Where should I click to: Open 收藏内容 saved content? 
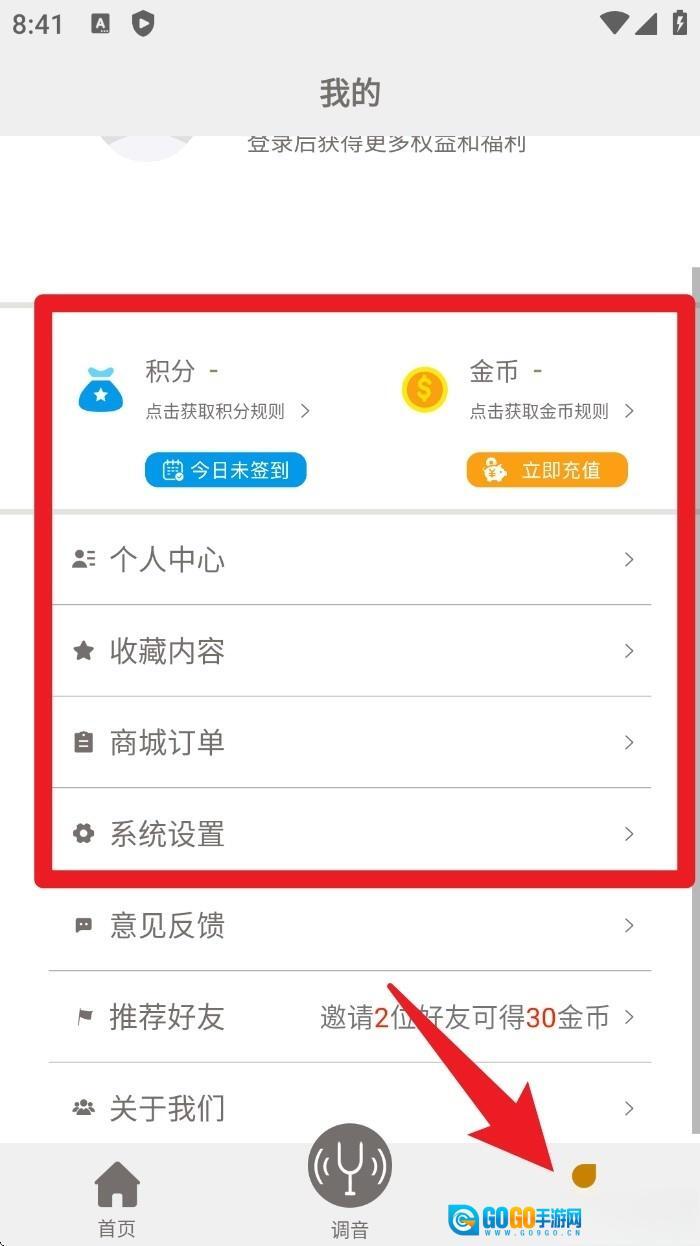(350, 651)
